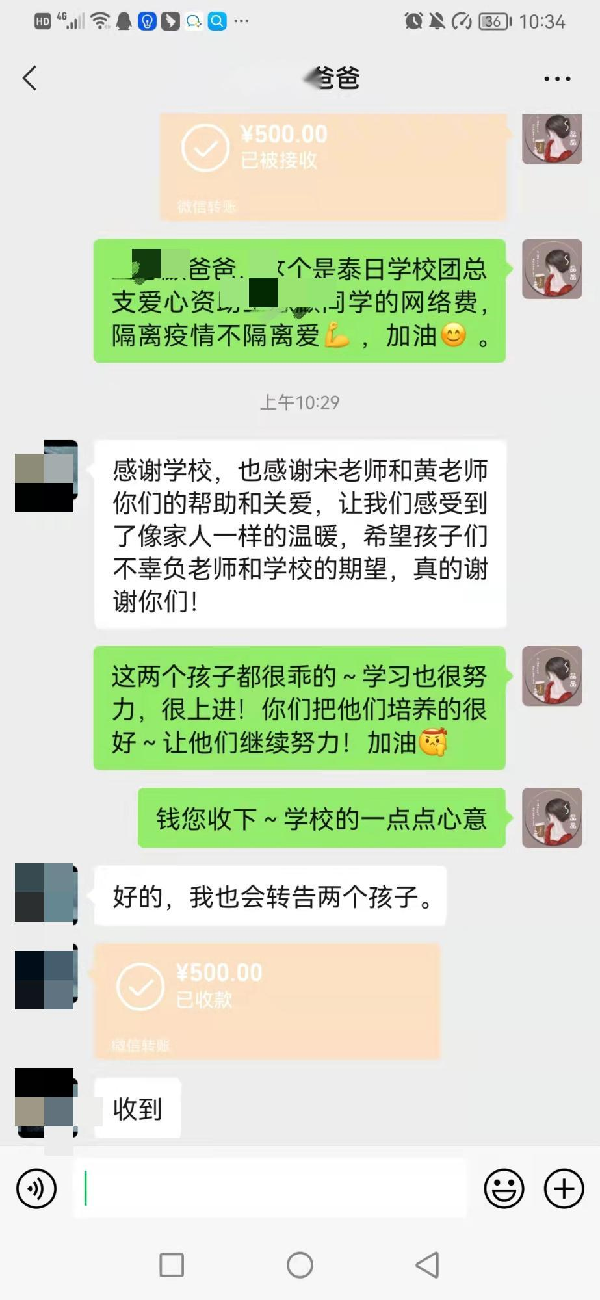This screenshot has height=1300, width=600.
Task: Tap the system back triangle
Action: [x=427, y=1265]
